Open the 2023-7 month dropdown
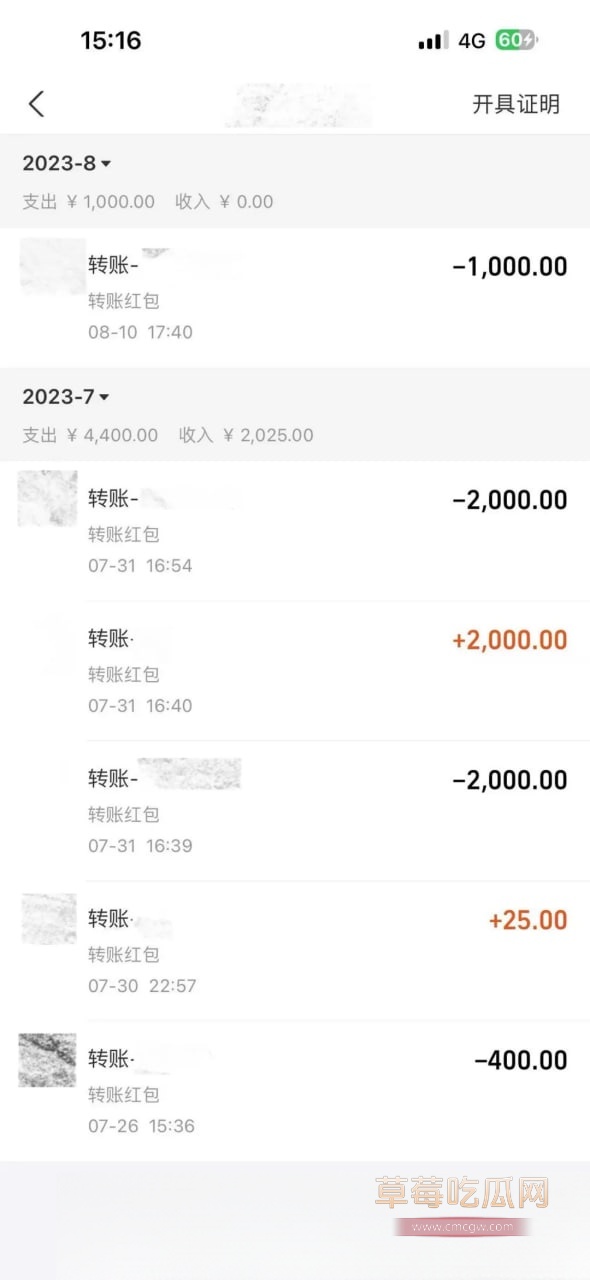 67,397
